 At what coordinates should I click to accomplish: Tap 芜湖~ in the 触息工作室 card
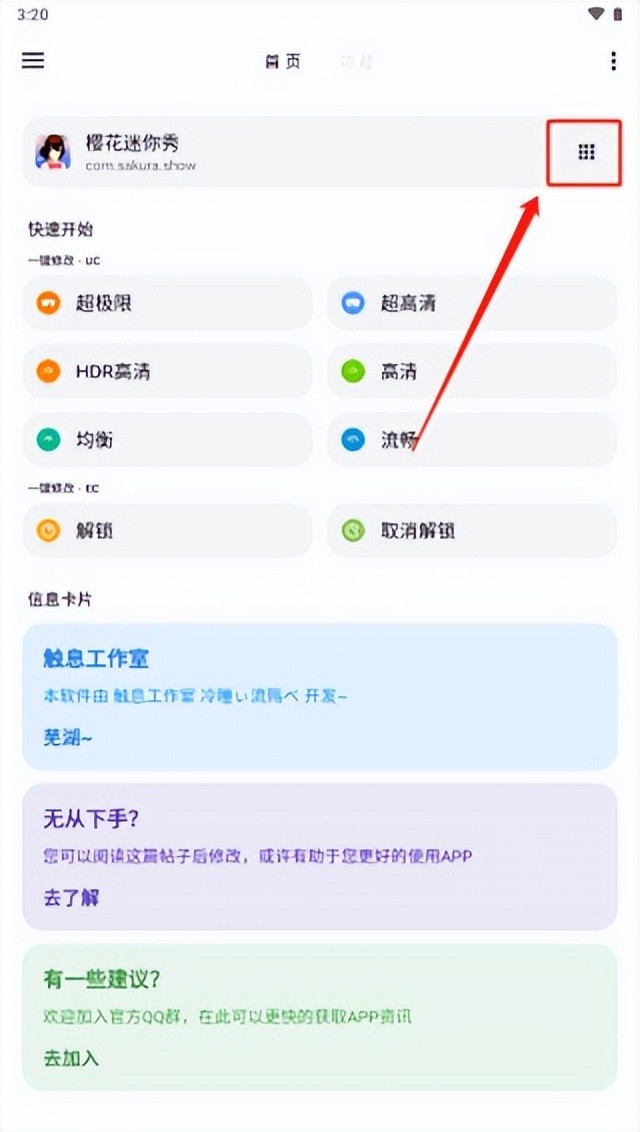click(68, 737)
